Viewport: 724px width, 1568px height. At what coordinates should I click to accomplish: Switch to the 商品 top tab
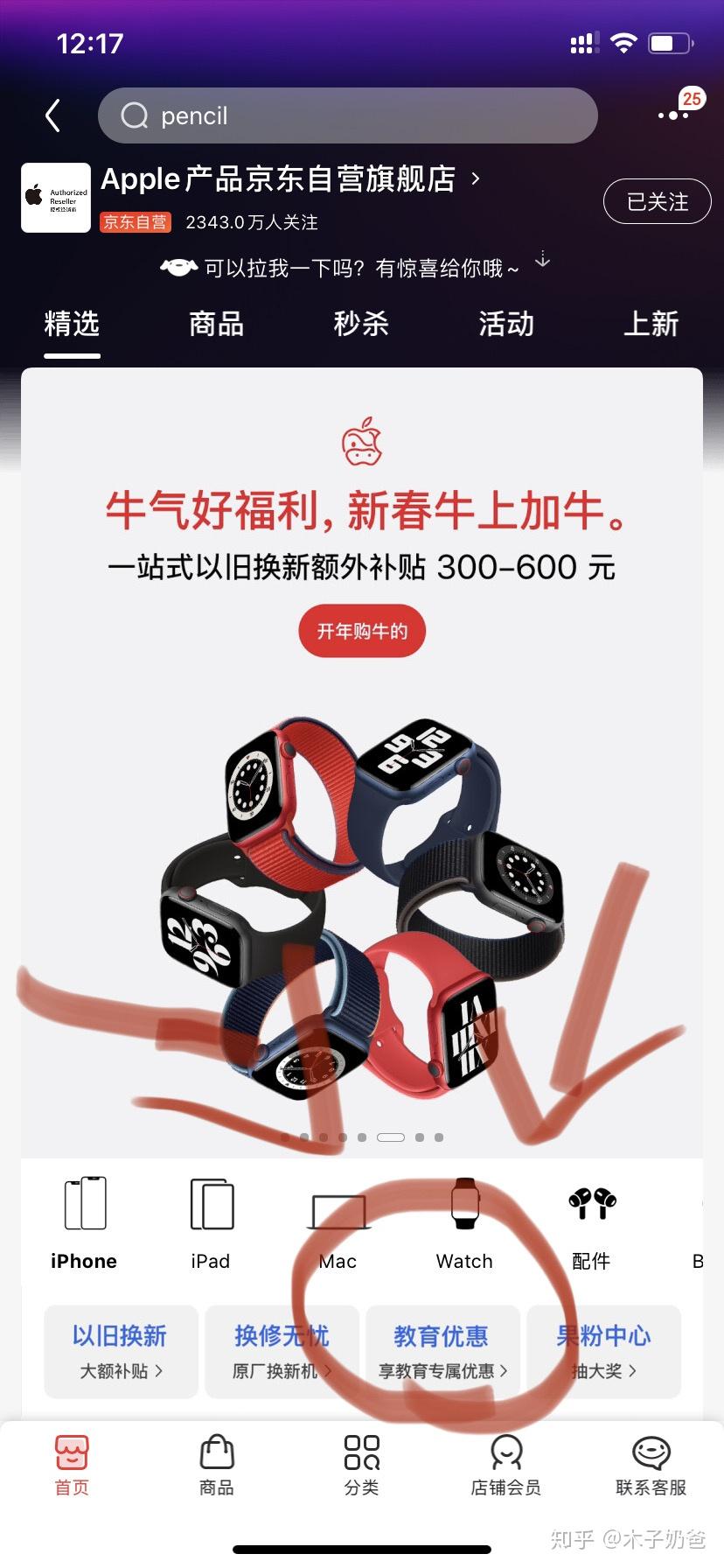pos(216,325)
